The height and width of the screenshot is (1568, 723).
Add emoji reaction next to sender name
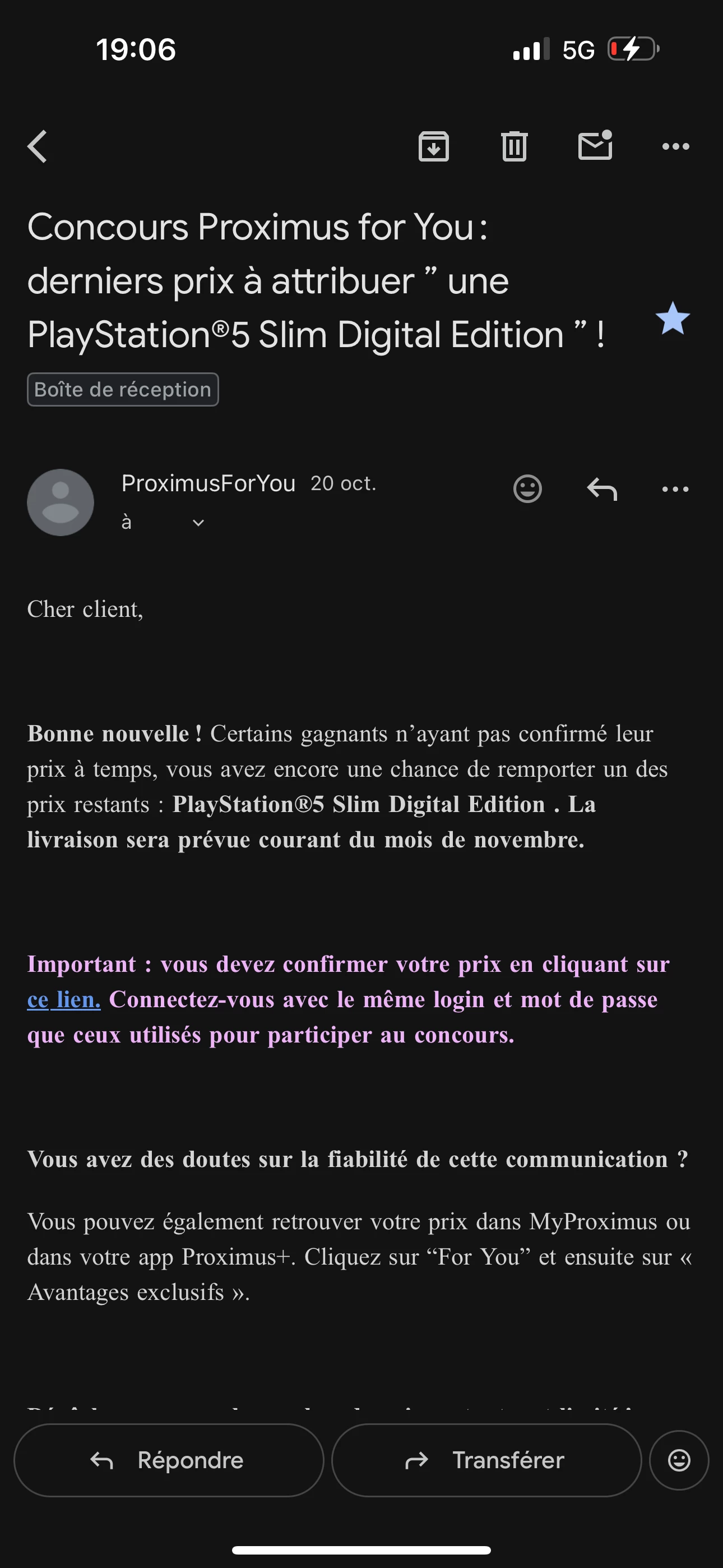527,489
